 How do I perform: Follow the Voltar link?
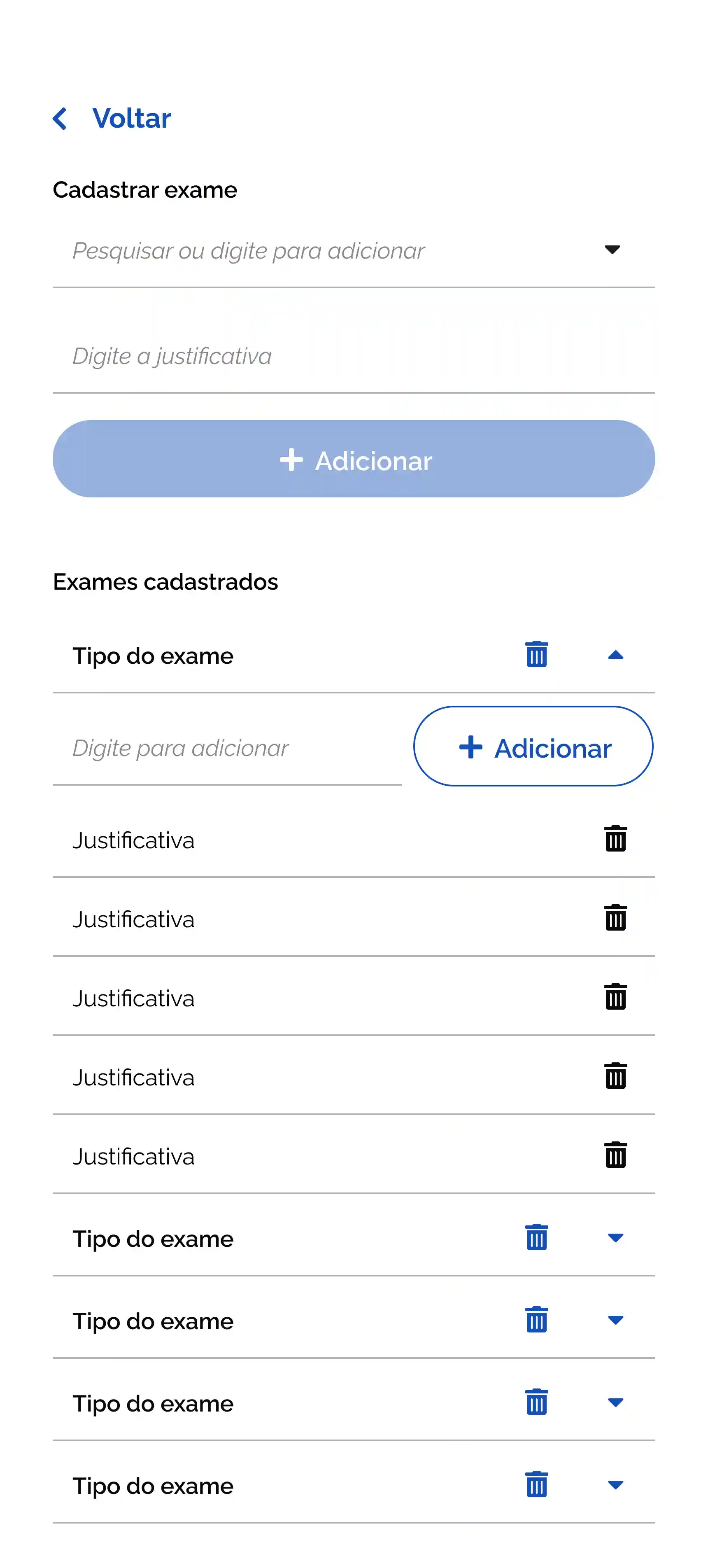tap(131, 118)
